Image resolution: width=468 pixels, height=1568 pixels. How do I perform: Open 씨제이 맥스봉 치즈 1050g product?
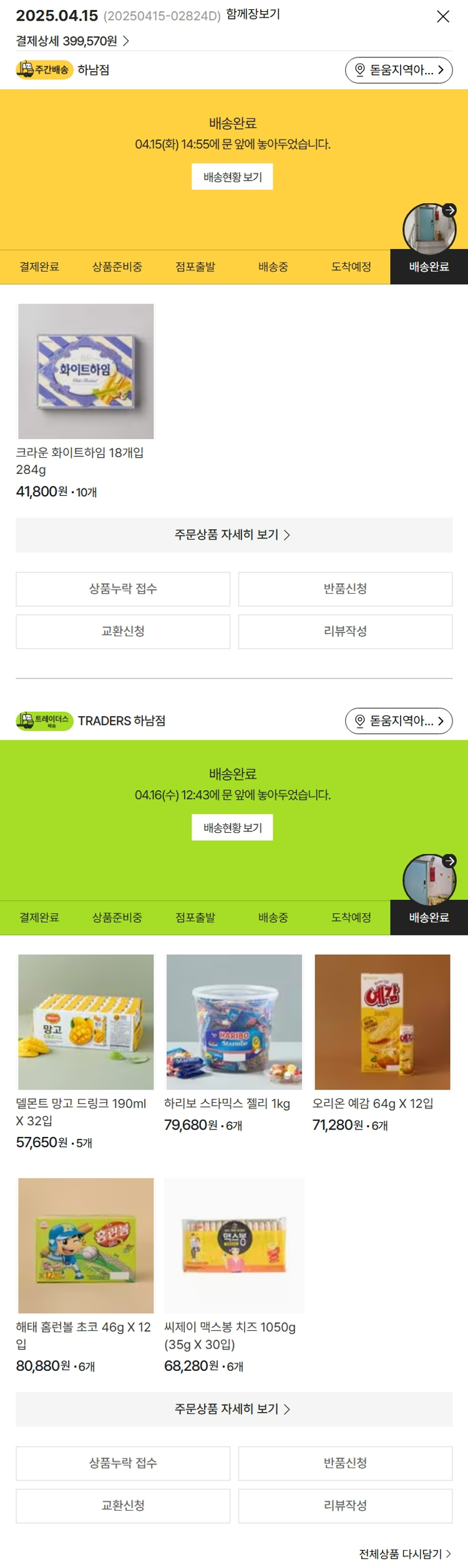tap(234, 1246)
